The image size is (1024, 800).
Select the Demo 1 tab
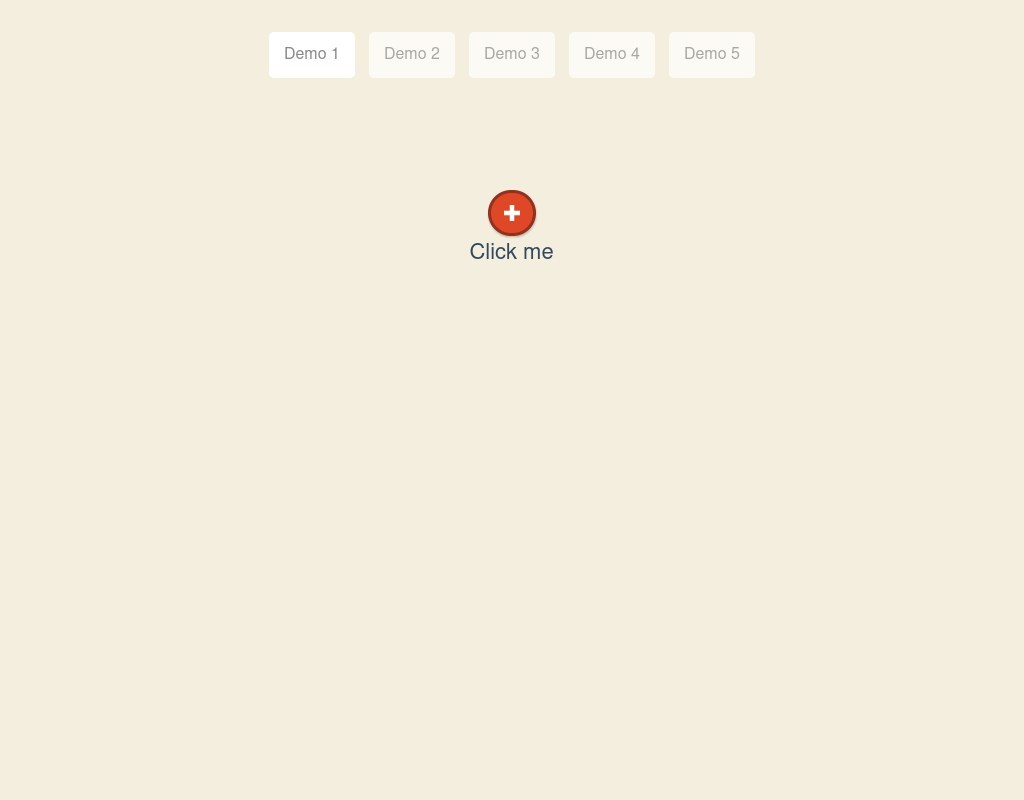[312, 54]
